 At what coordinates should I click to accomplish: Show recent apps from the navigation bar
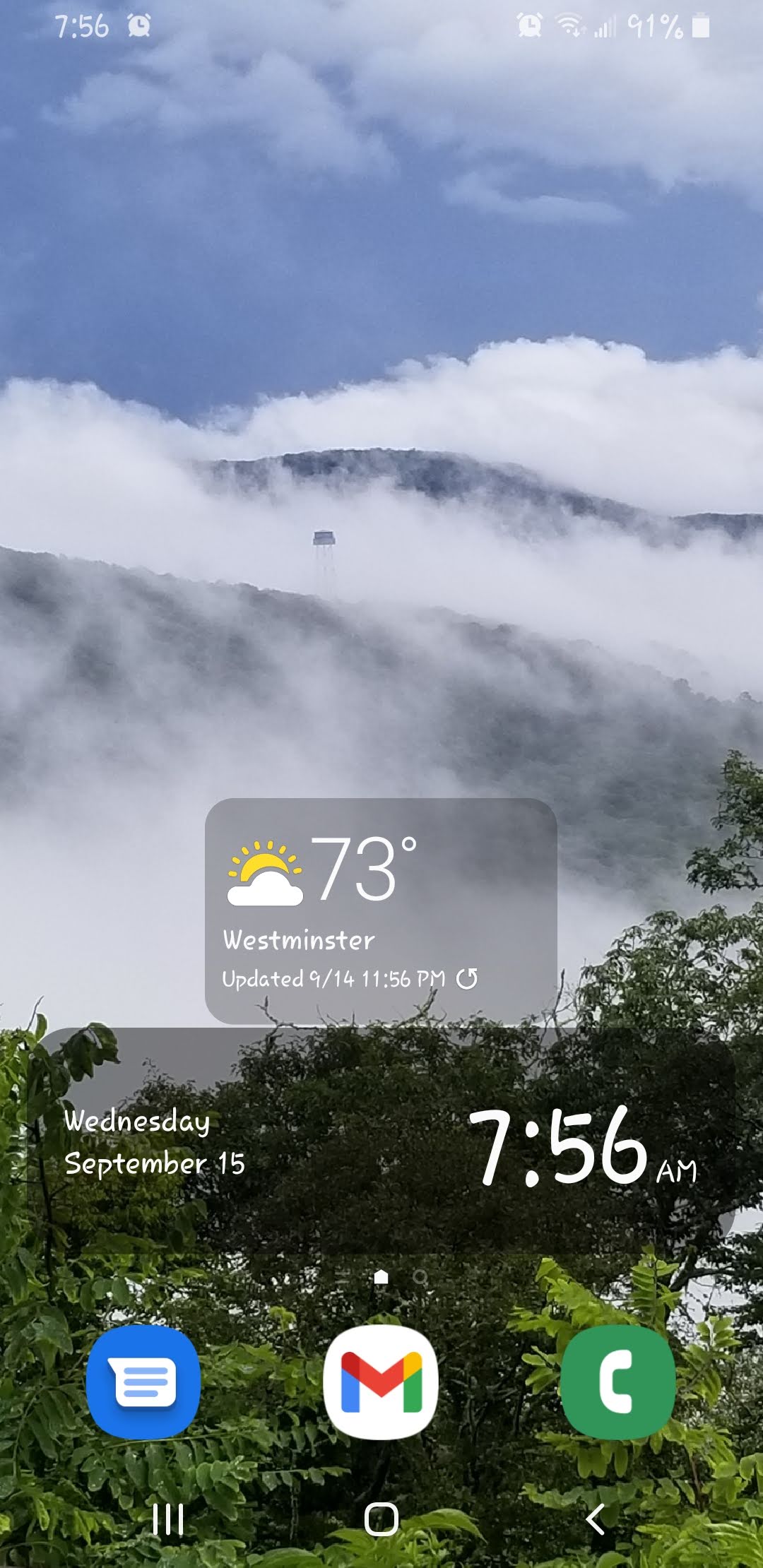click(168, 1519)
